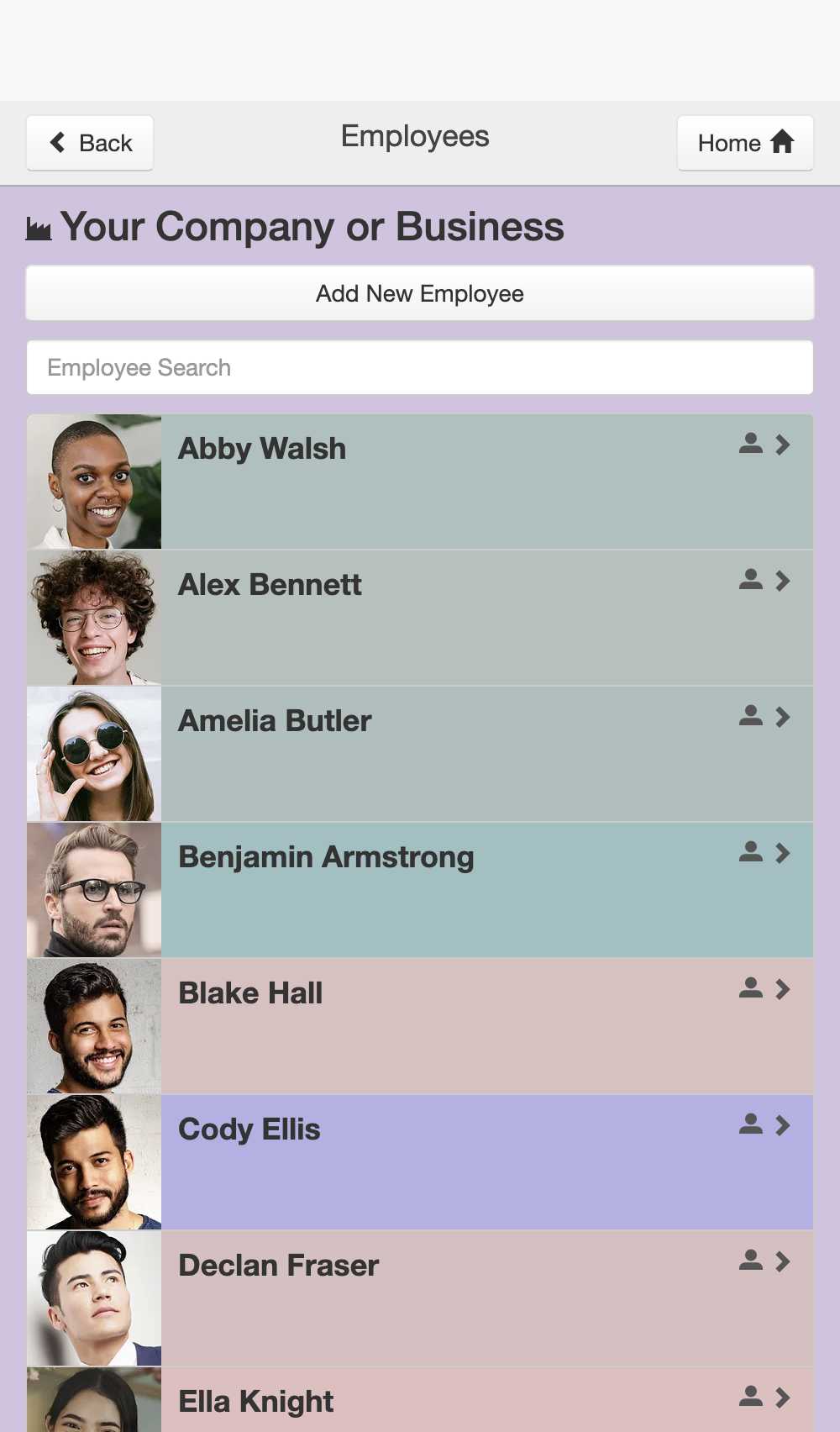The height and width of the screenshot is (1432, 840).
Task: Add a new employee
Action: (420, 293)
